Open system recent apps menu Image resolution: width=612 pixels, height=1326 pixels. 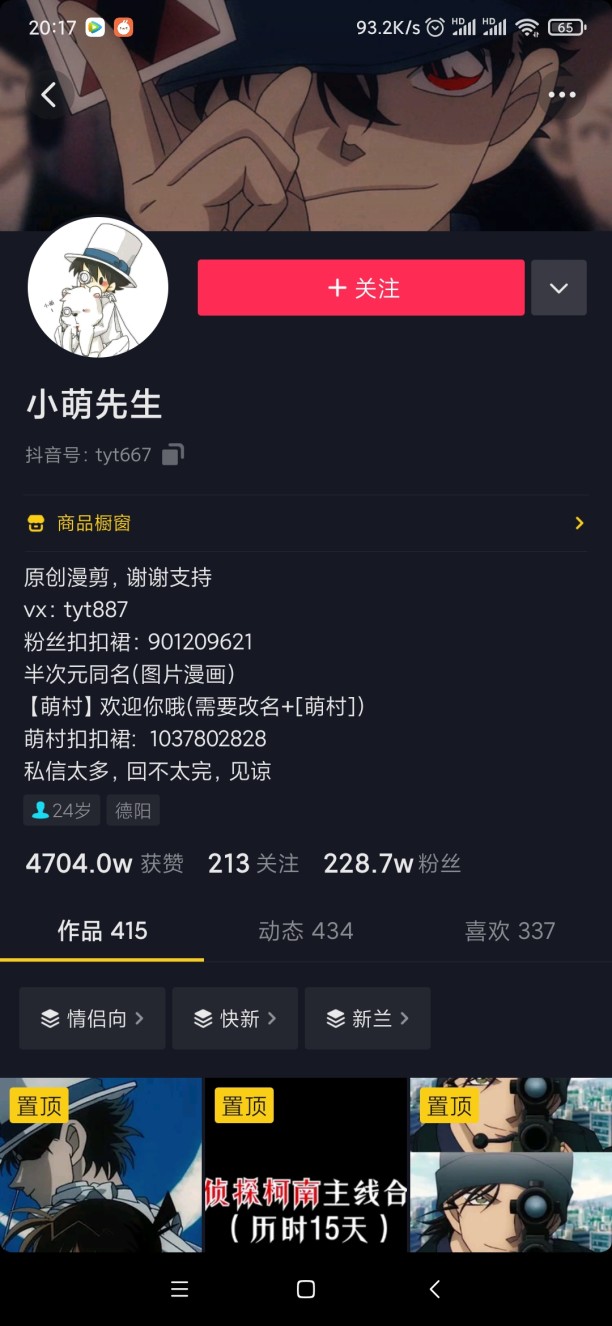click(180, 1289)
